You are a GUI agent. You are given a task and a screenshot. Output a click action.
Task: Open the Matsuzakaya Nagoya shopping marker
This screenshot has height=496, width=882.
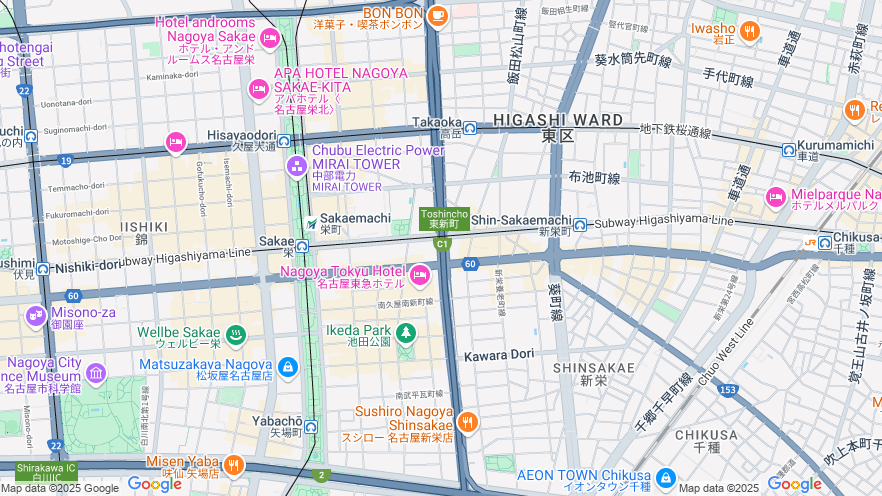(x=288, y=368)
